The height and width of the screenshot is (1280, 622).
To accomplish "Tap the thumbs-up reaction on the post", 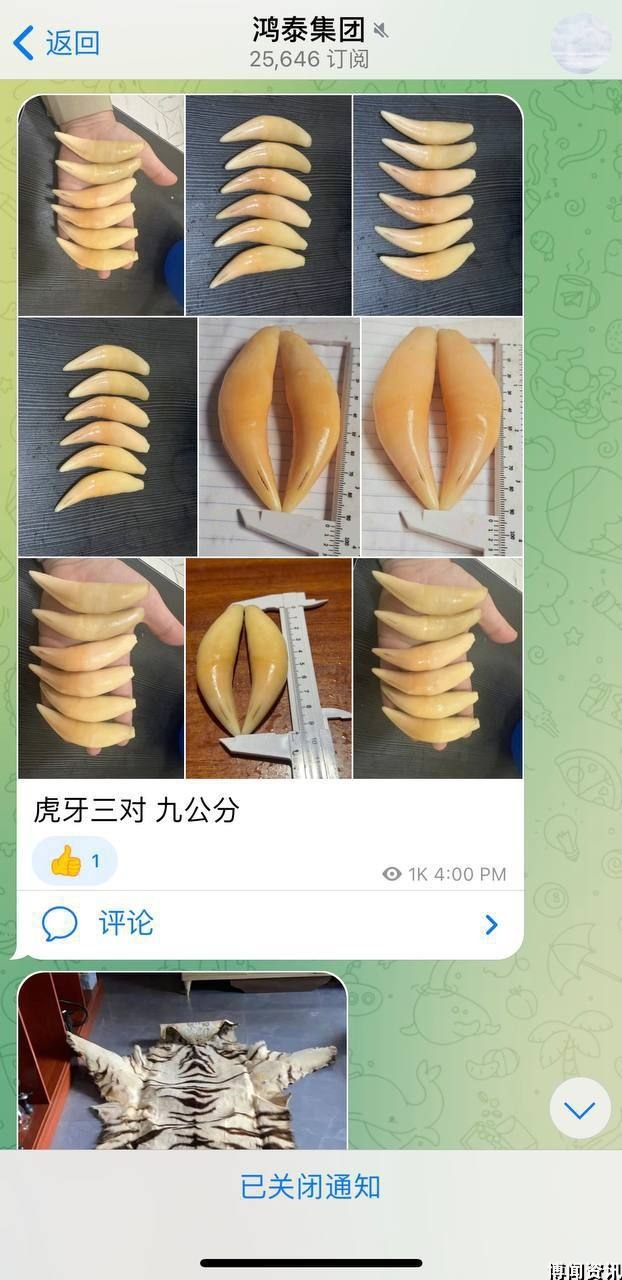I will pyautogui.click(x=74, y=861).
